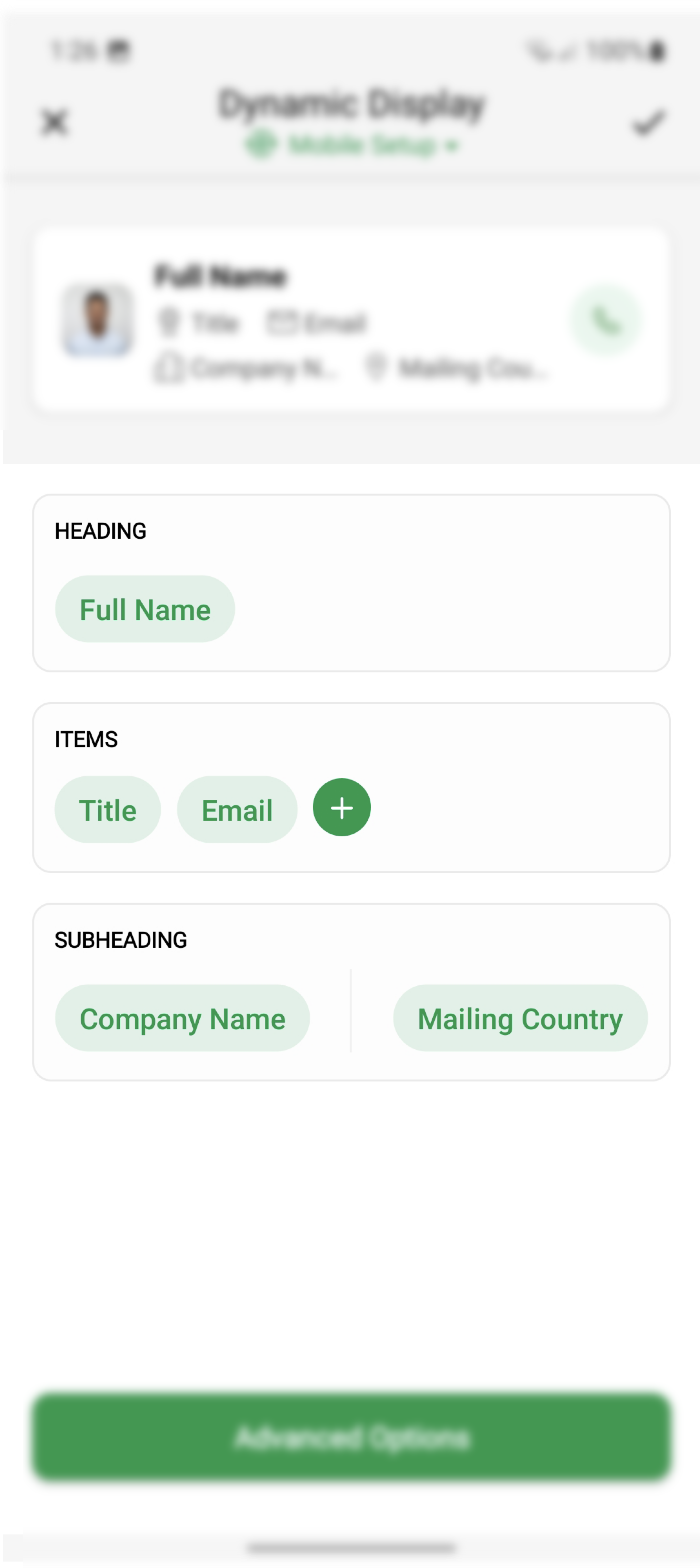Tap the green phone call icon
700x1568 pixels.
tap(606, 320)
